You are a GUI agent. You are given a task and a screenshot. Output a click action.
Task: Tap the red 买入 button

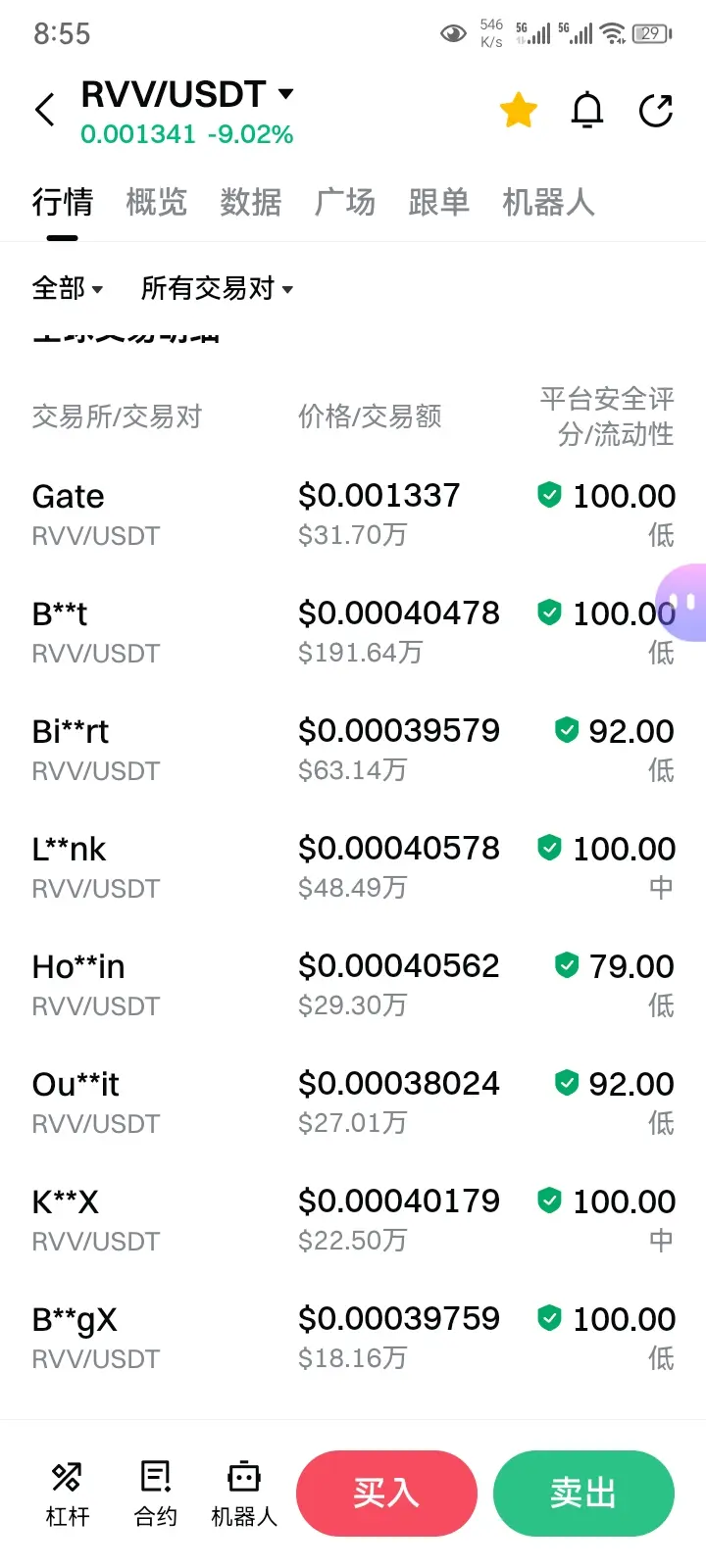(386, 1494)
